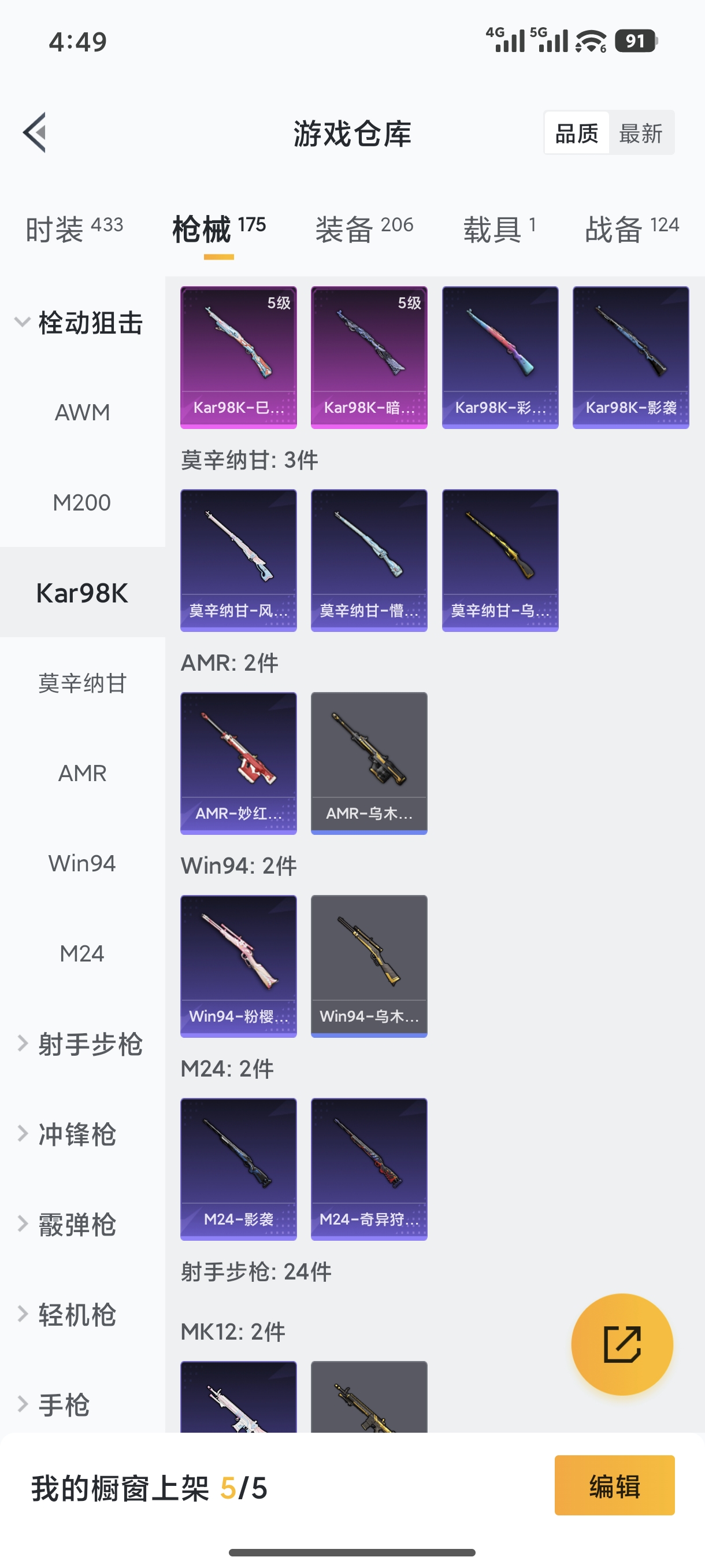
Task: Open the share/export floating icon
Action: [623, 1345]
